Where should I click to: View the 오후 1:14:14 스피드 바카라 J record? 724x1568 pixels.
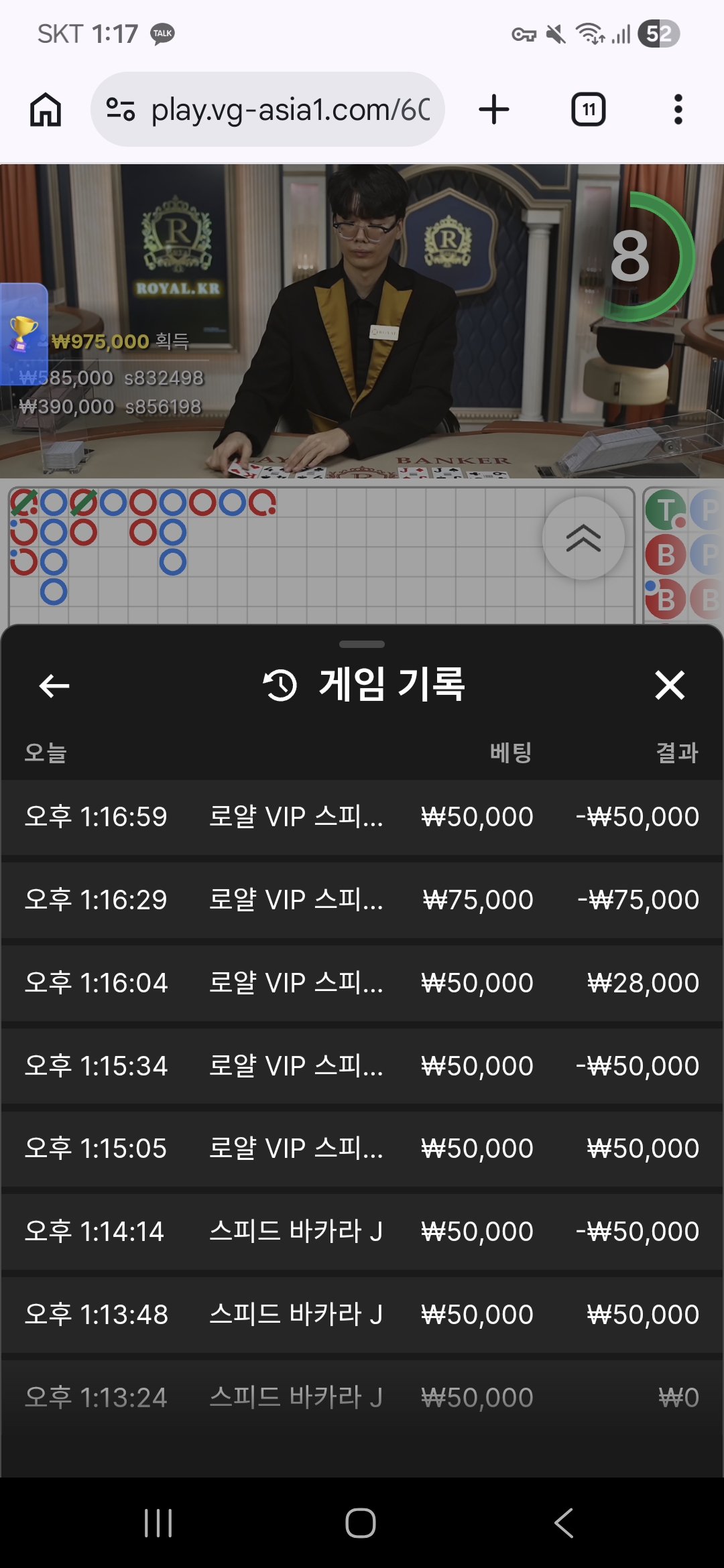[x=362, y=1232]
